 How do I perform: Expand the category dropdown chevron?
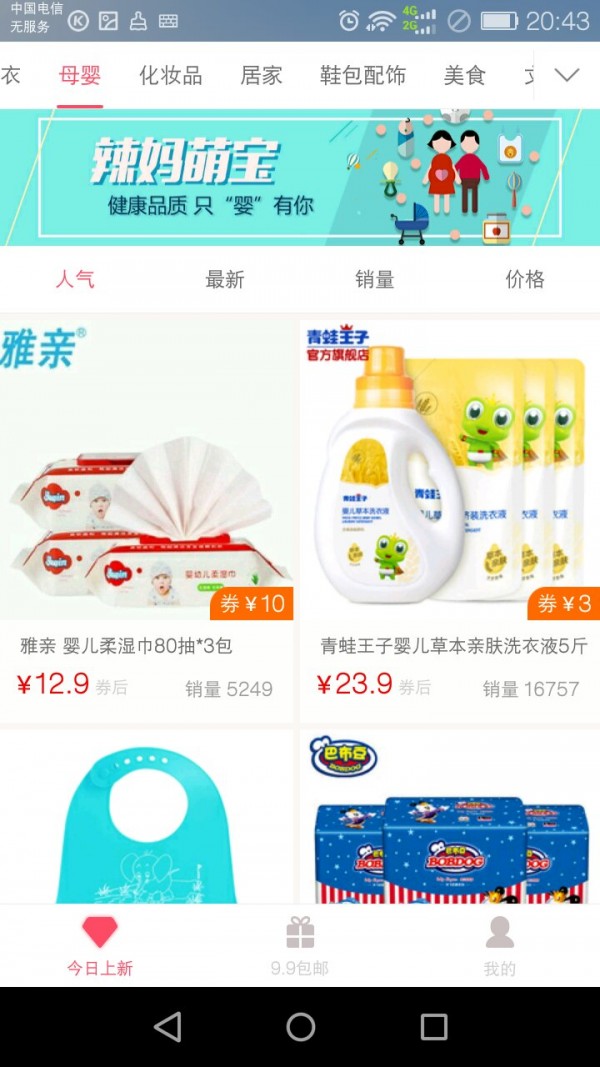(x=567, y=76)
